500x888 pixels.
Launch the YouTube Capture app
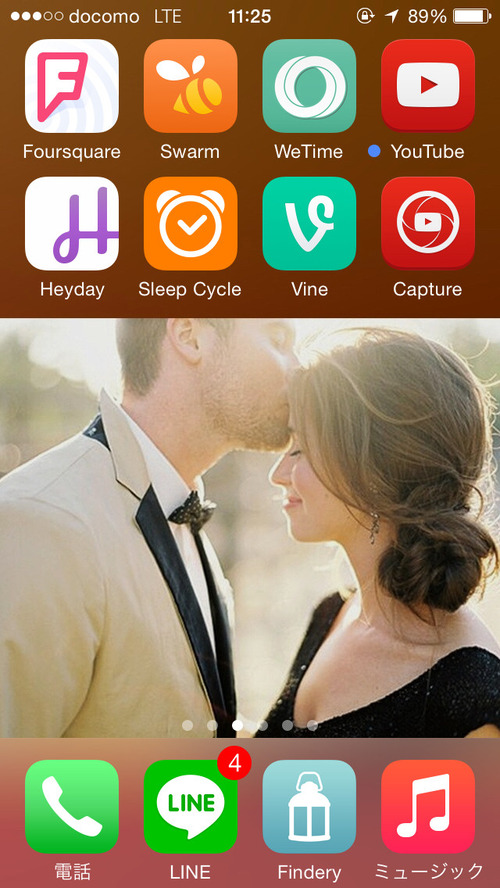pyautogui.click(x=428, y=224)
